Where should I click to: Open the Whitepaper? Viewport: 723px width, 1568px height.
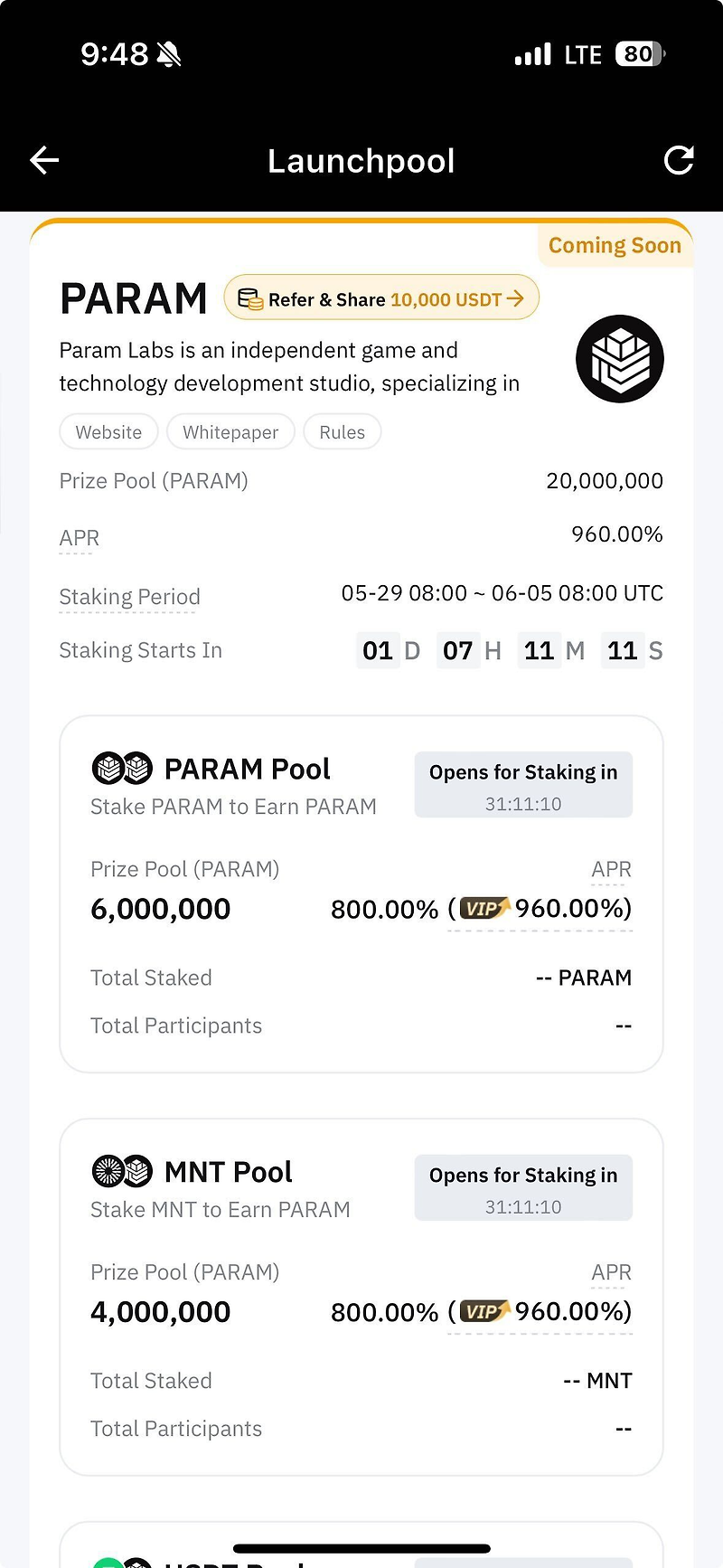click(x=230, y=431)
